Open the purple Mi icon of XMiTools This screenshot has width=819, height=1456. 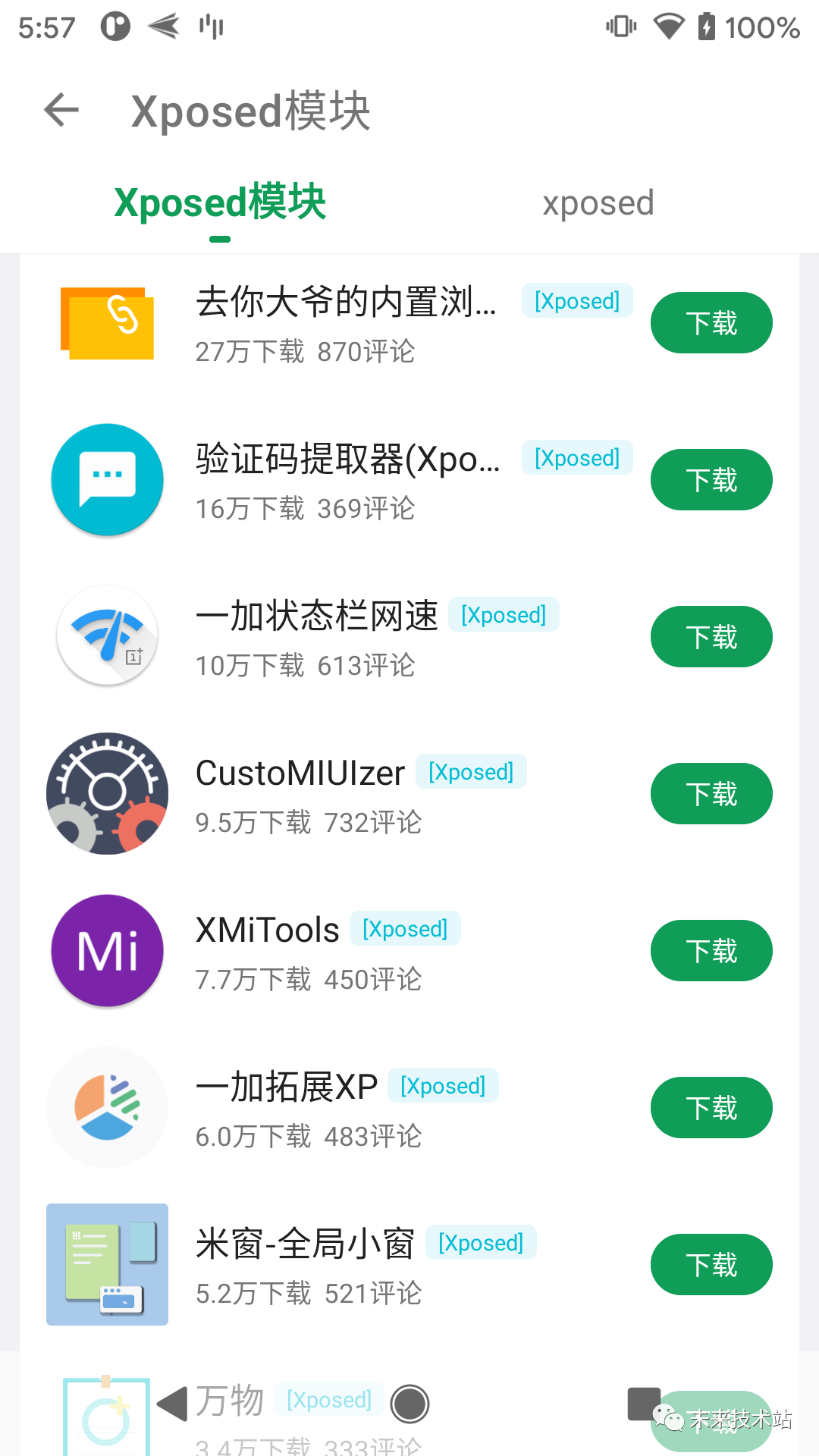[x=106, y=950]
